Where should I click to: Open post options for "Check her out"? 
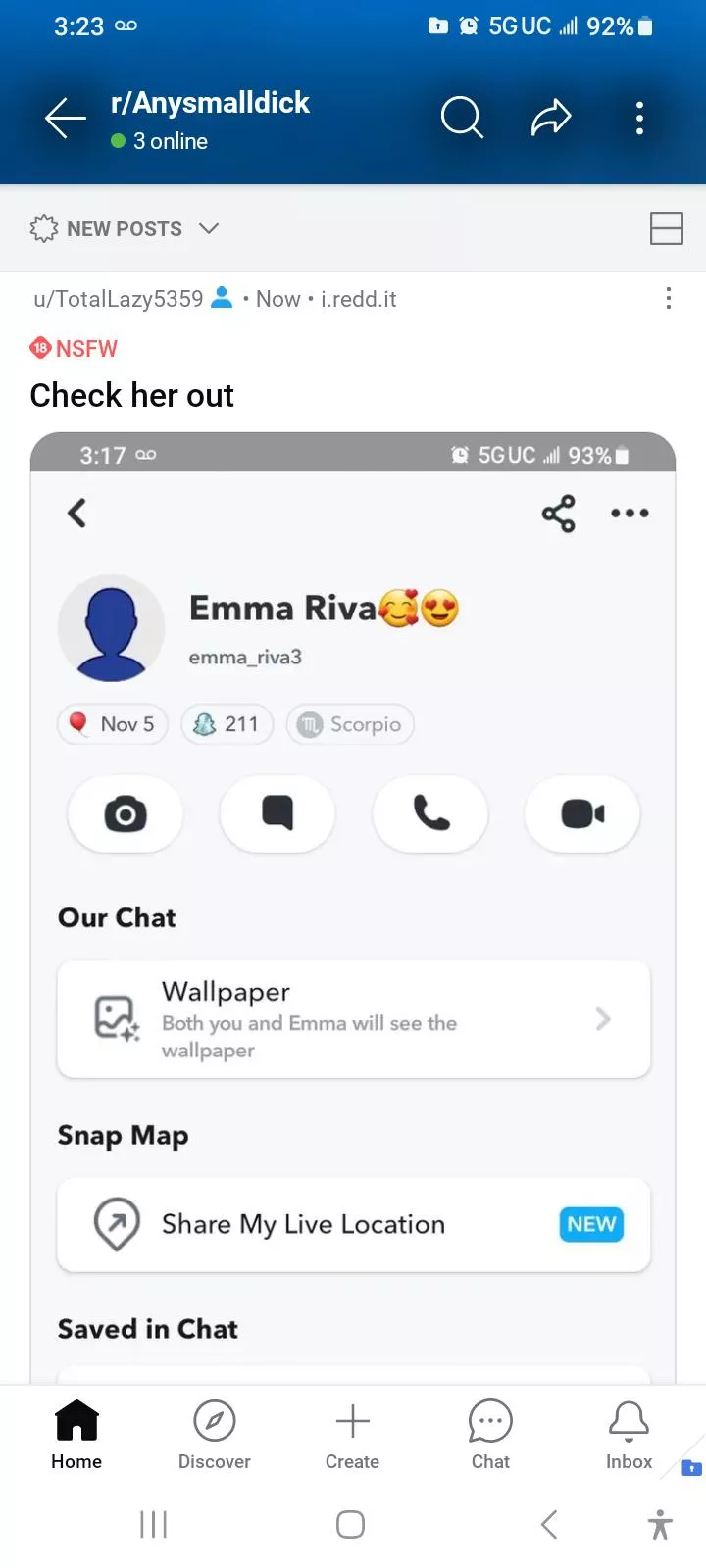pyautogui.click(x=669, y=299)
